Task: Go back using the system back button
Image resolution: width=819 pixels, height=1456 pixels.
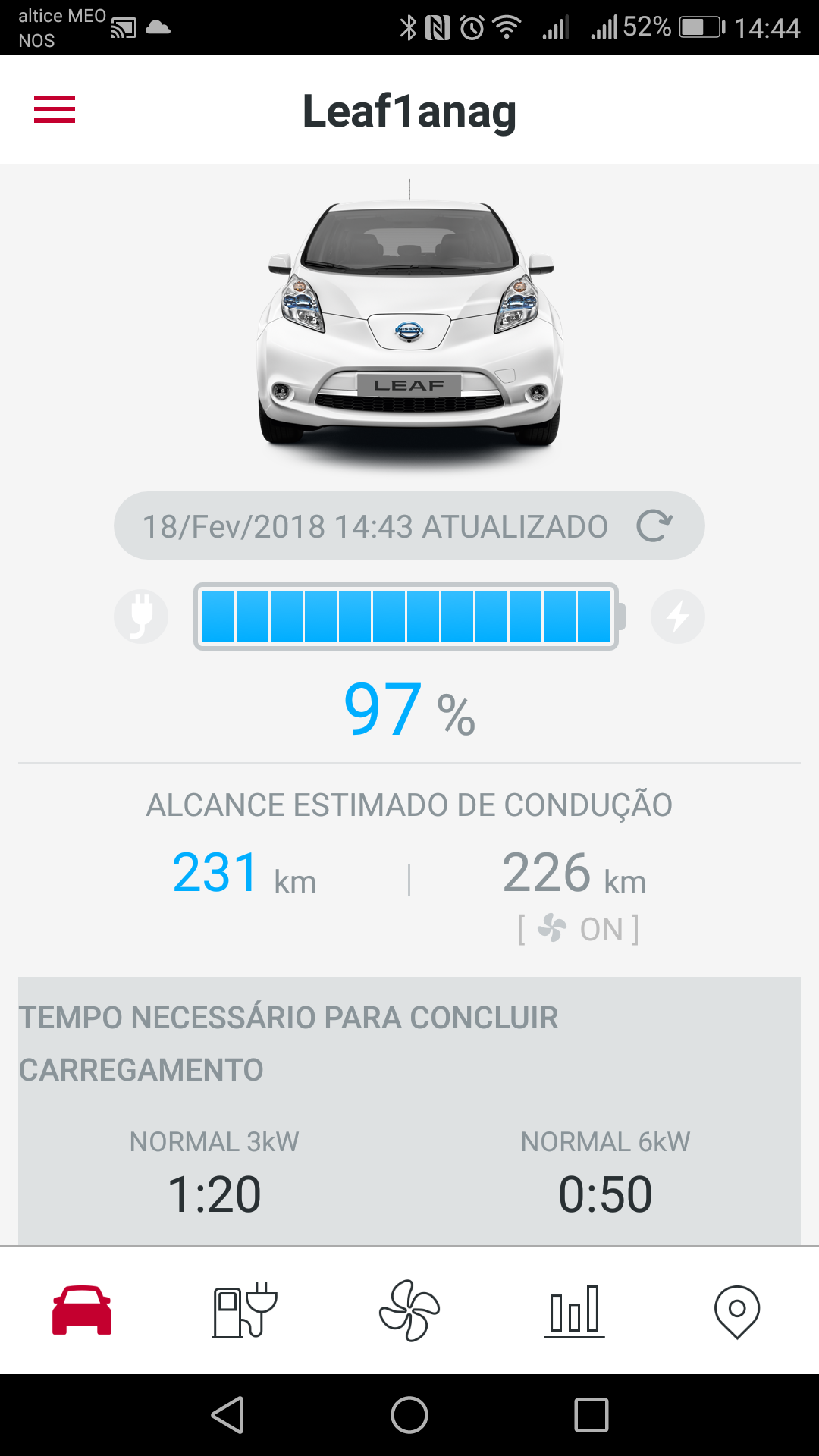Action: [x=227, y=1415]
